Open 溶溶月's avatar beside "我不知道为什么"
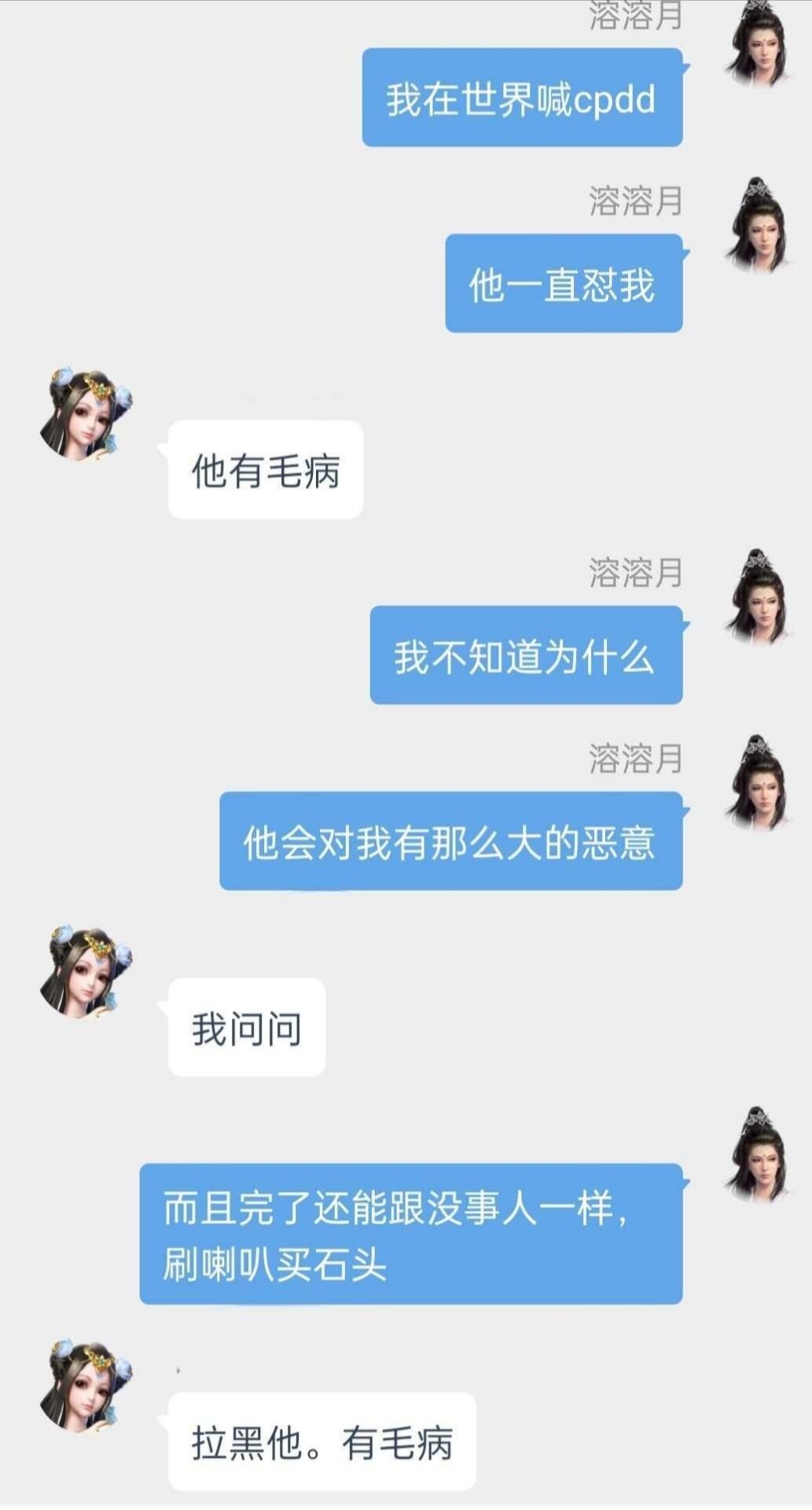 click(x=759, y=598)
